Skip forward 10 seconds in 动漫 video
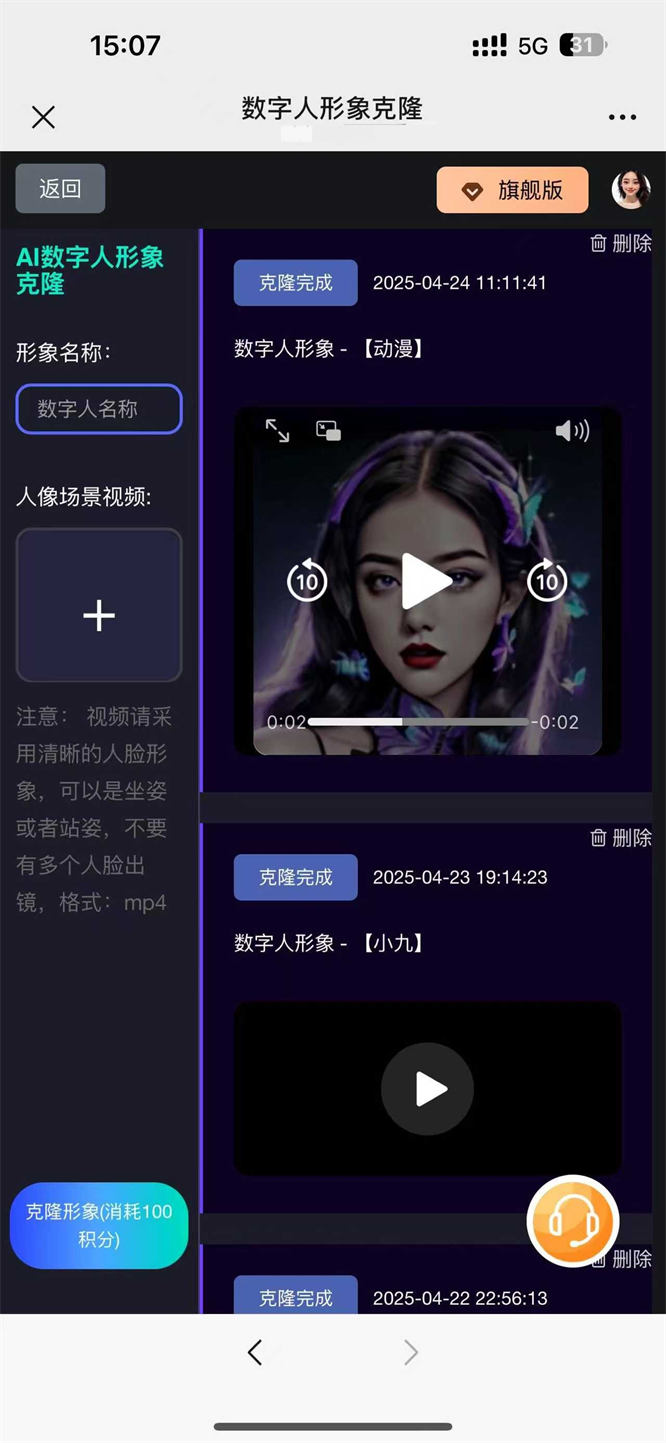This screenshot has width=666, height=1443. pyautogui.click(x=547, y=581)
